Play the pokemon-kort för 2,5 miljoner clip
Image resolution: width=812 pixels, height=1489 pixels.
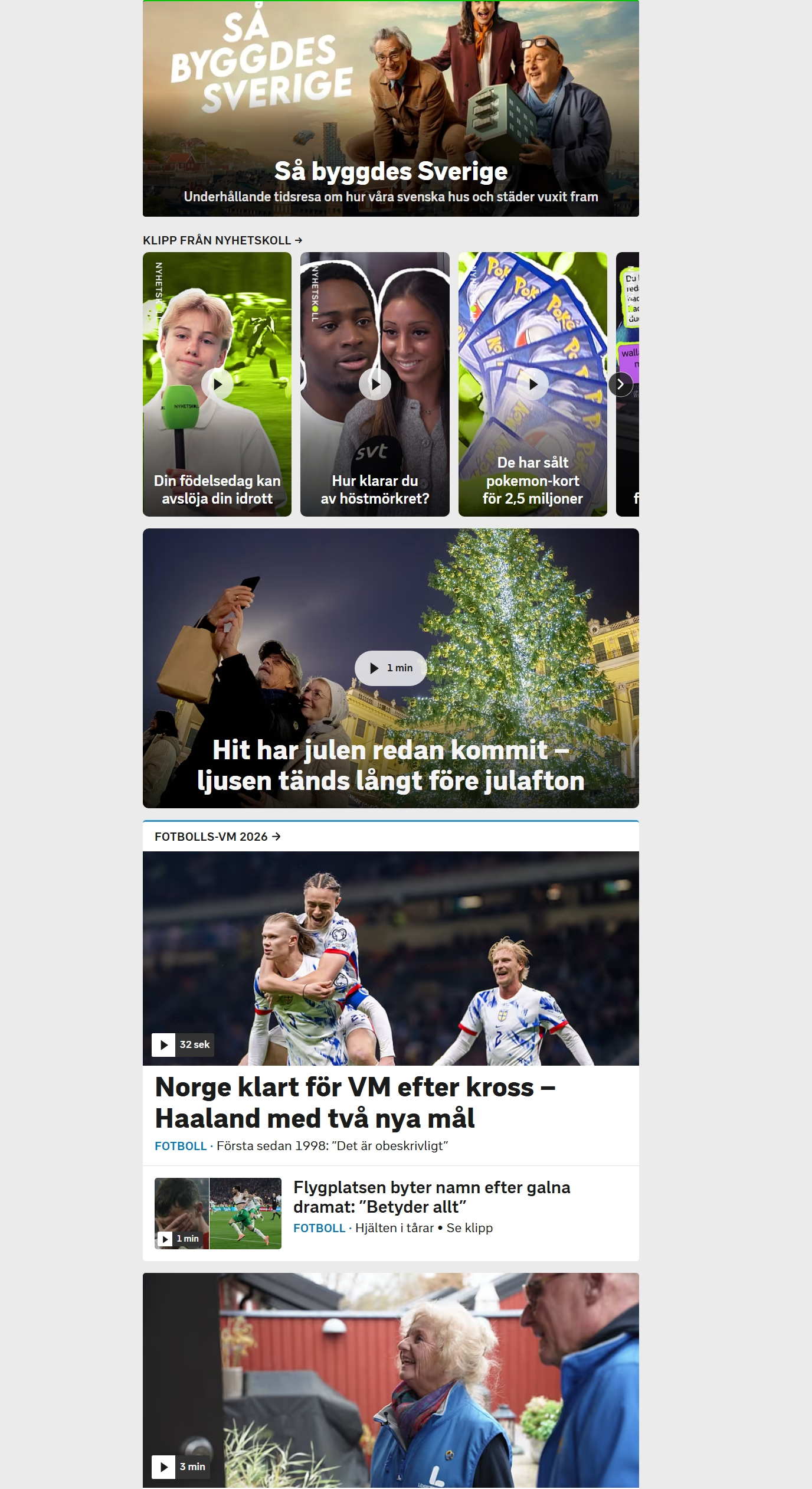click(533, 384)
